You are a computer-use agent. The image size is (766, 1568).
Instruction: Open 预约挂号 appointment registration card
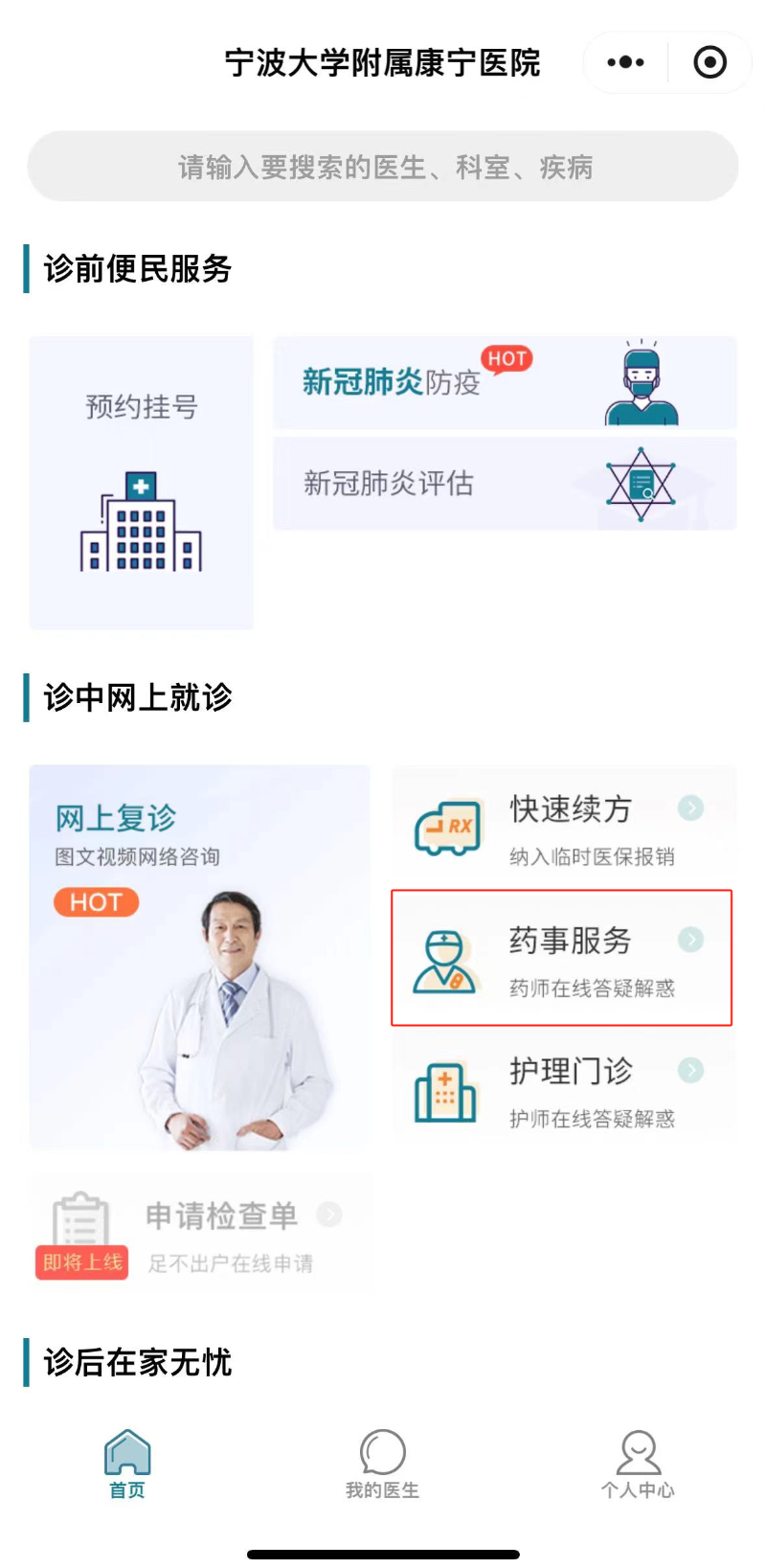pos(142,483)
